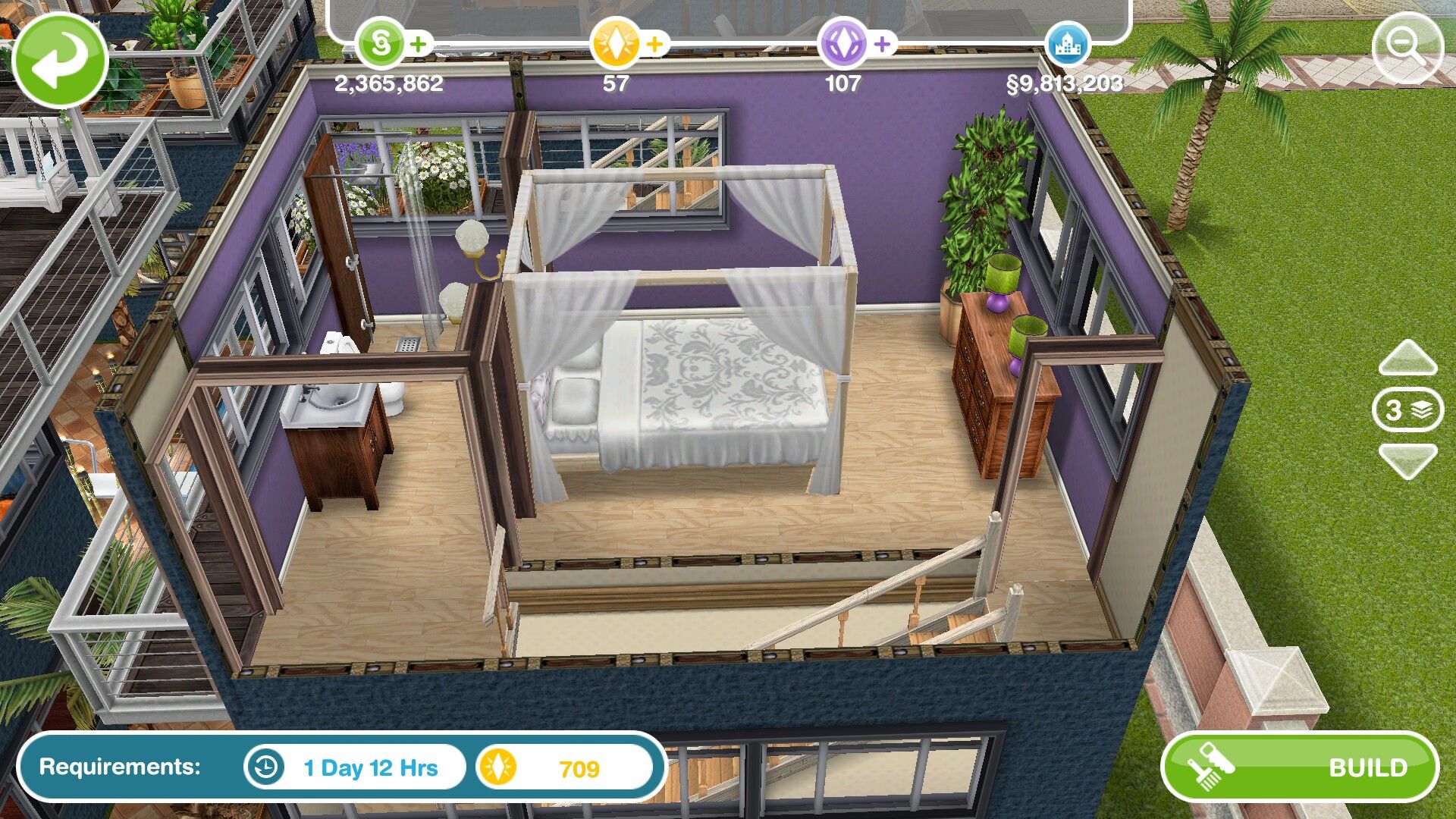Screen dimensions: 1456x819
Task: Start construction with the BUILD button
Action: pos(1300,767)
